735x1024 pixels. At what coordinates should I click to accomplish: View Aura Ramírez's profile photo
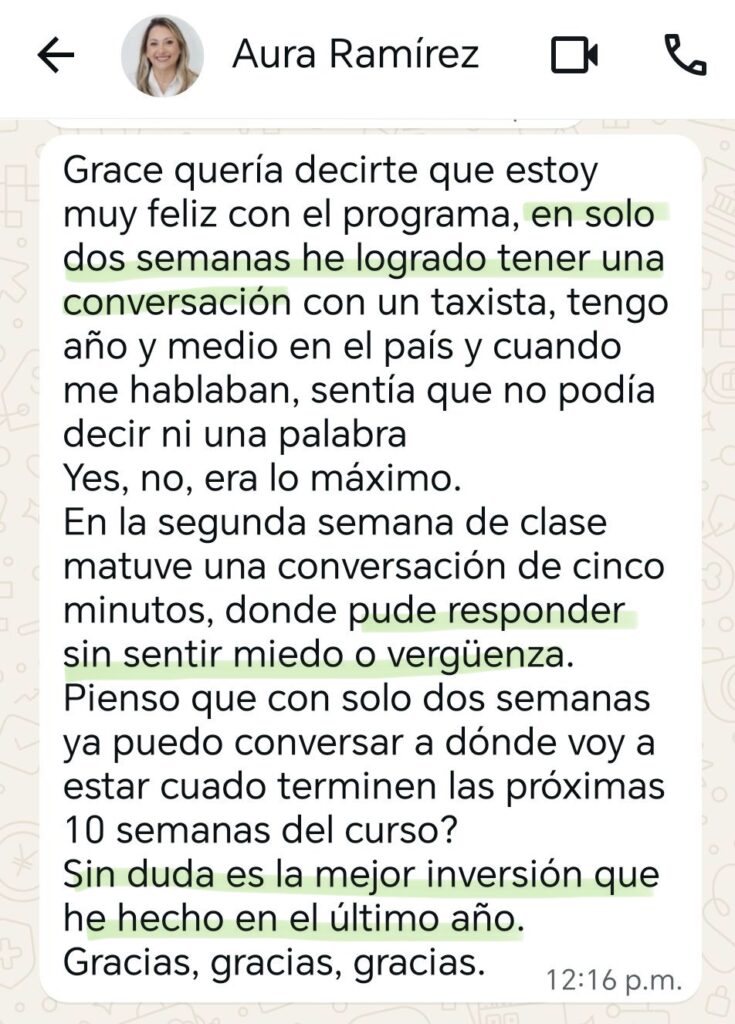[162, 56]
